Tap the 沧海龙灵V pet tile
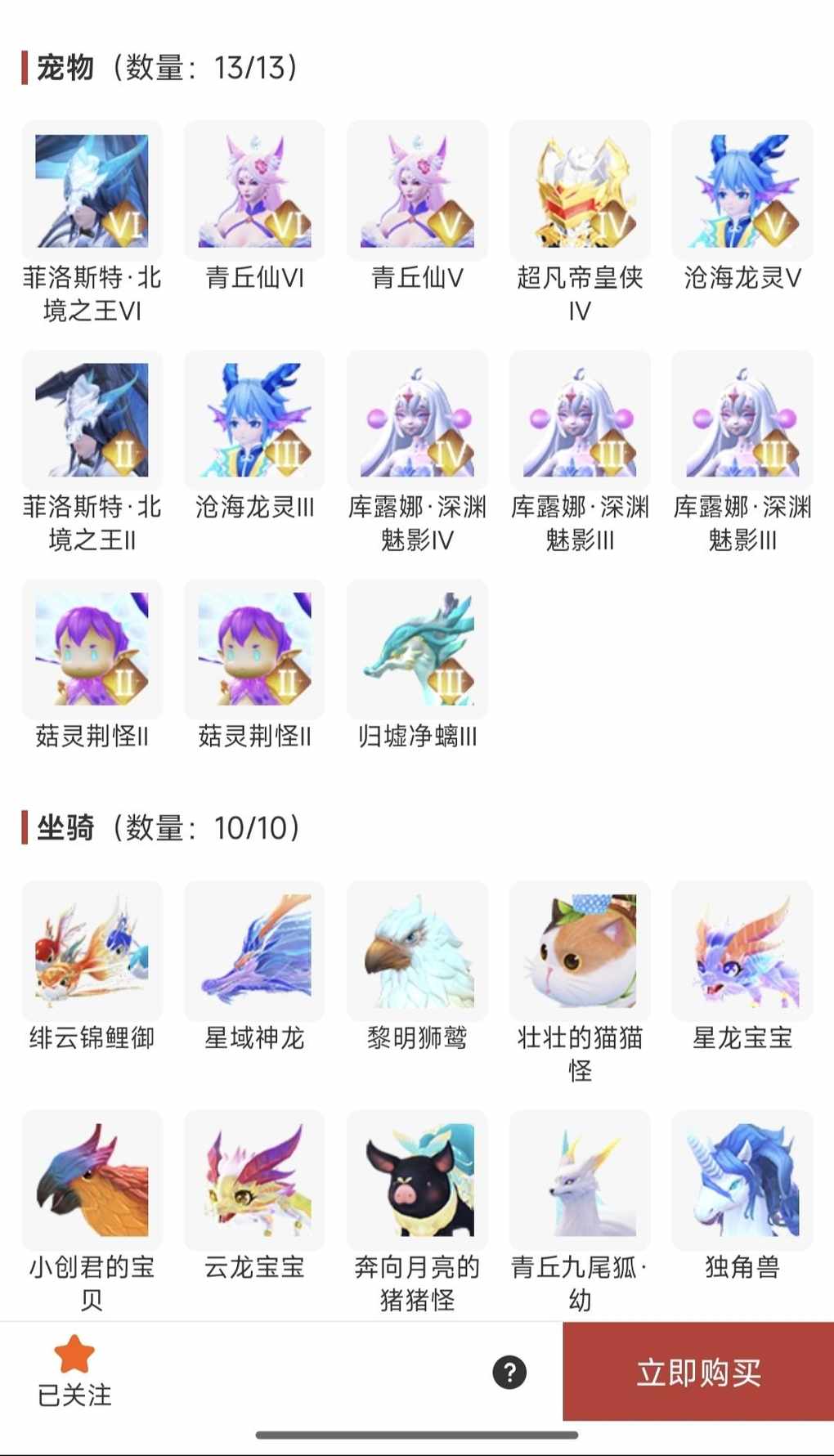The width and height of the screenshot is (834, 1456). (742, 191)
